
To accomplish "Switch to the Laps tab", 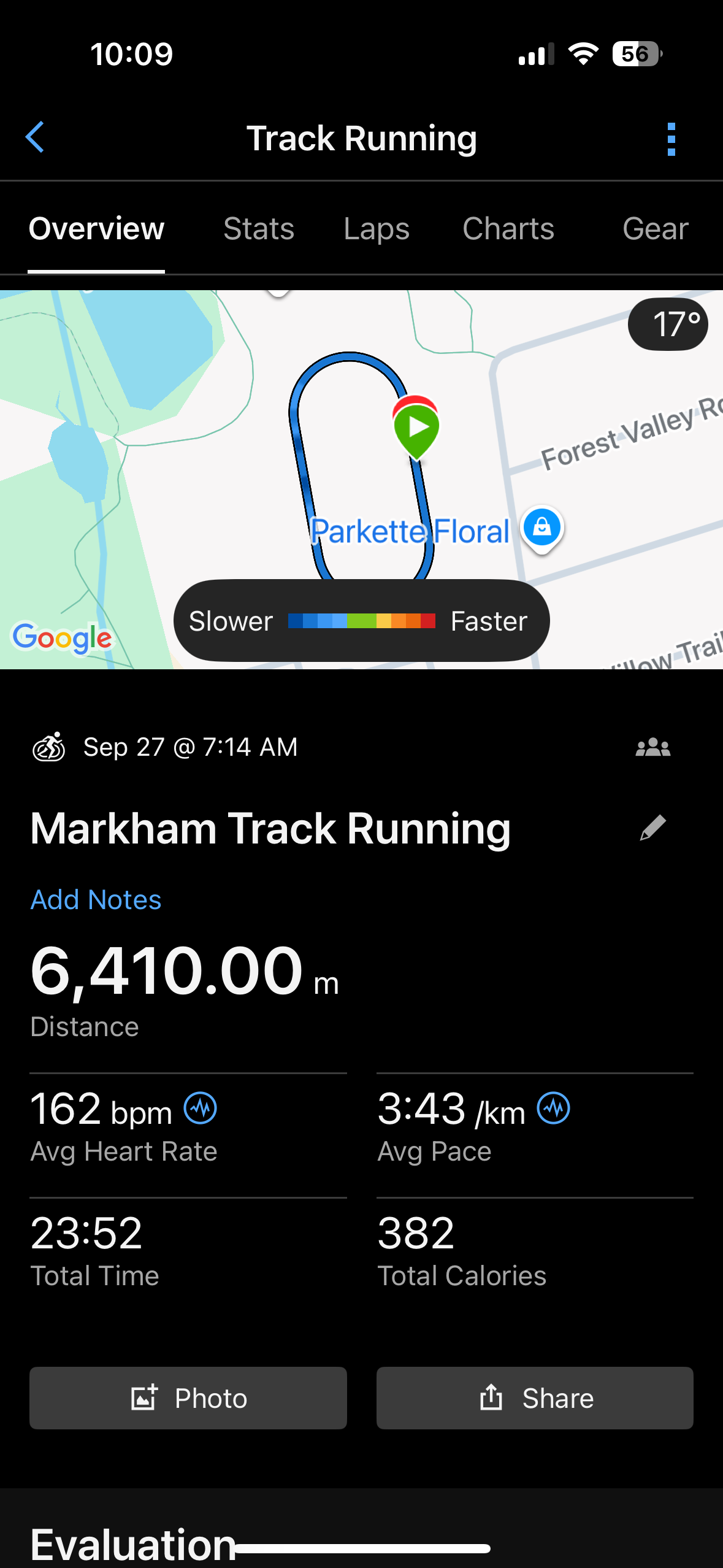I will 376,229.
